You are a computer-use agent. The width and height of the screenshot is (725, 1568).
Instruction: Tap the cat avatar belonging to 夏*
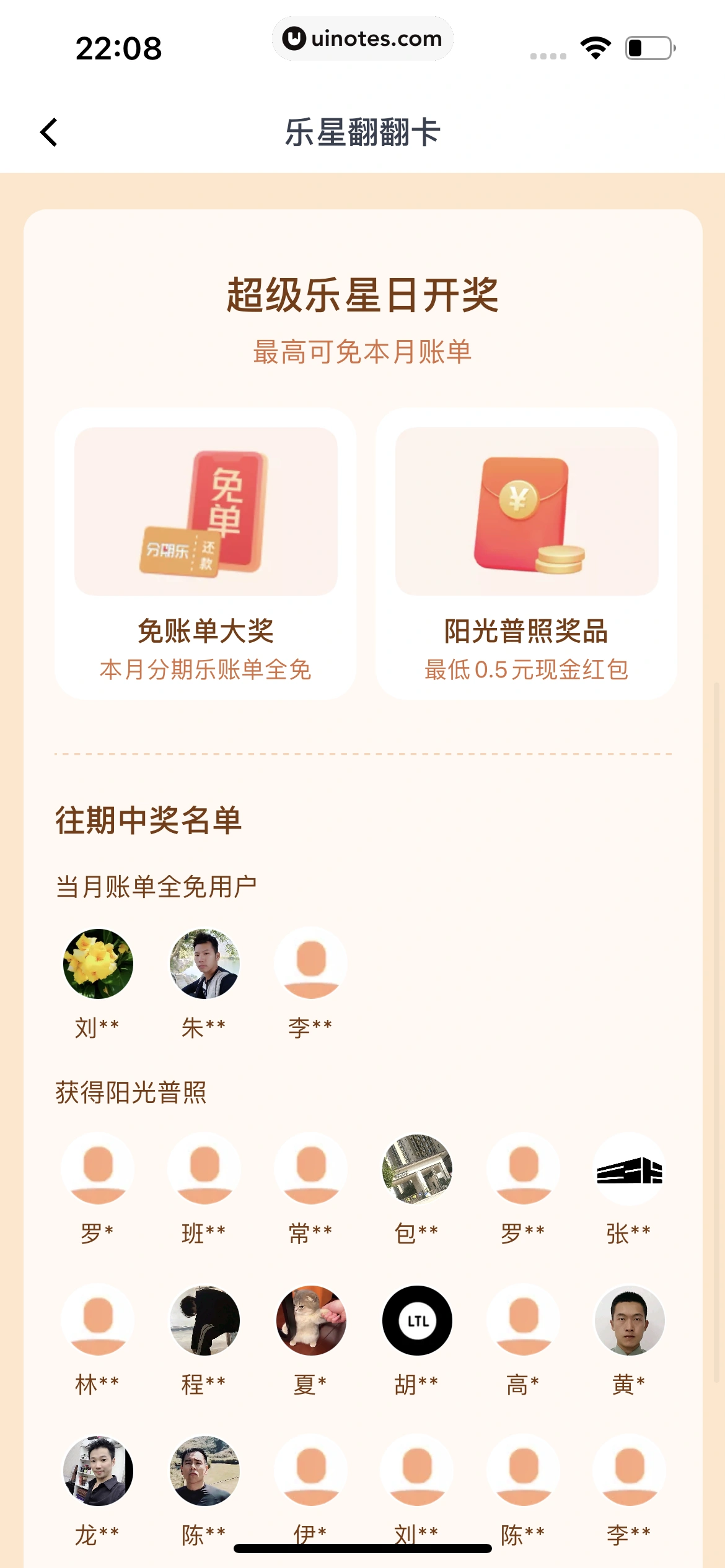click(x=310, y=1321)
